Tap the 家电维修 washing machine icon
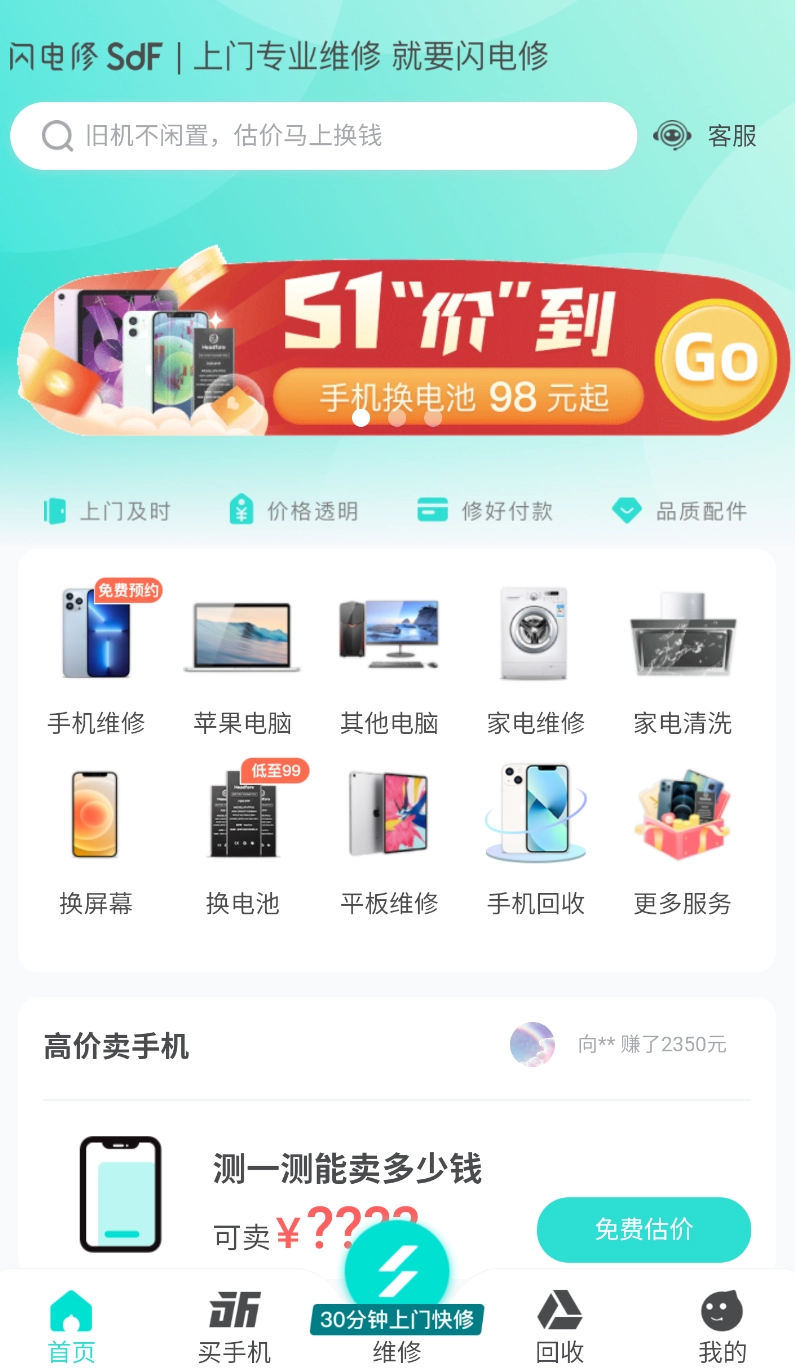This screenshot has width=795, height=1368. [535, 632]
